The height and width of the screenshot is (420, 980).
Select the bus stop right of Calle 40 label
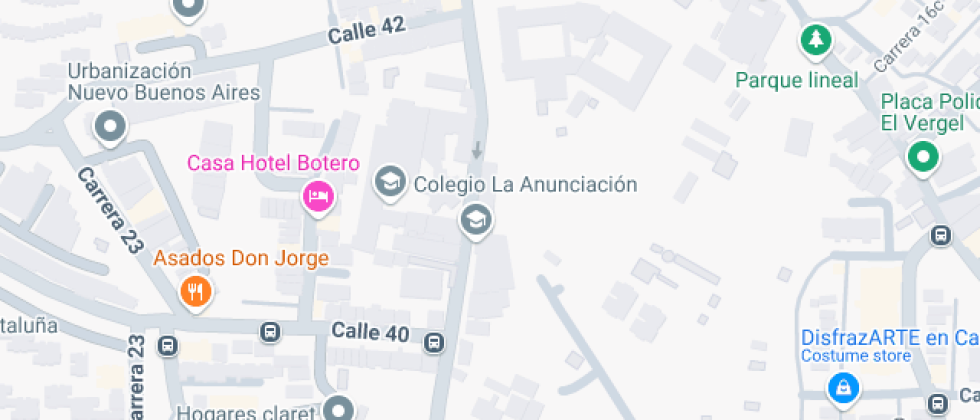(x=434, y=342)
